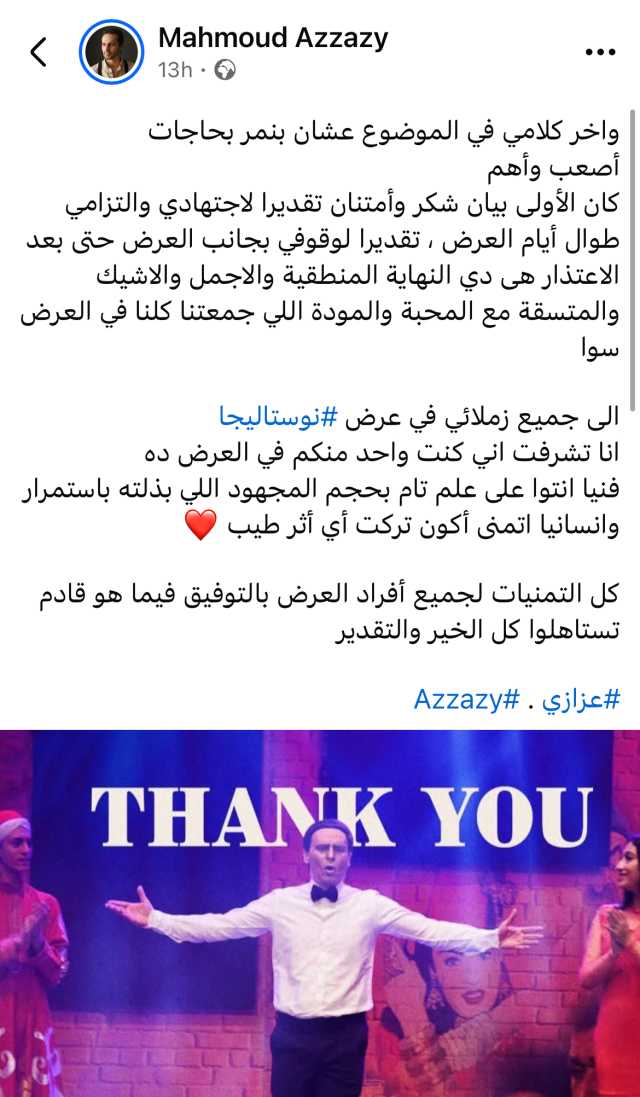Open Mahmoud Azzazy's profile picture
This screenshot has height=1097, width=640.
coord(112,52)
